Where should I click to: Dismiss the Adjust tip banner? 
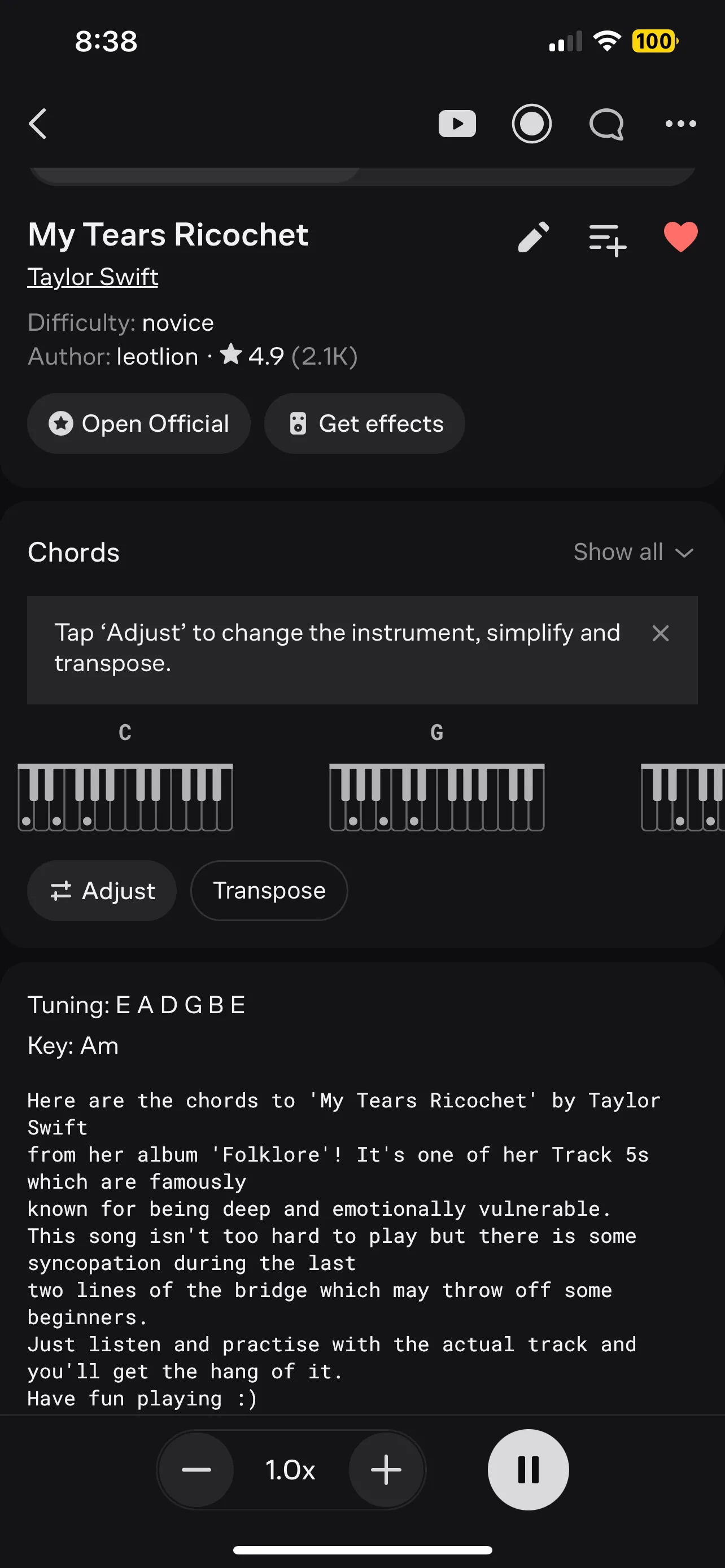(660, 633)
